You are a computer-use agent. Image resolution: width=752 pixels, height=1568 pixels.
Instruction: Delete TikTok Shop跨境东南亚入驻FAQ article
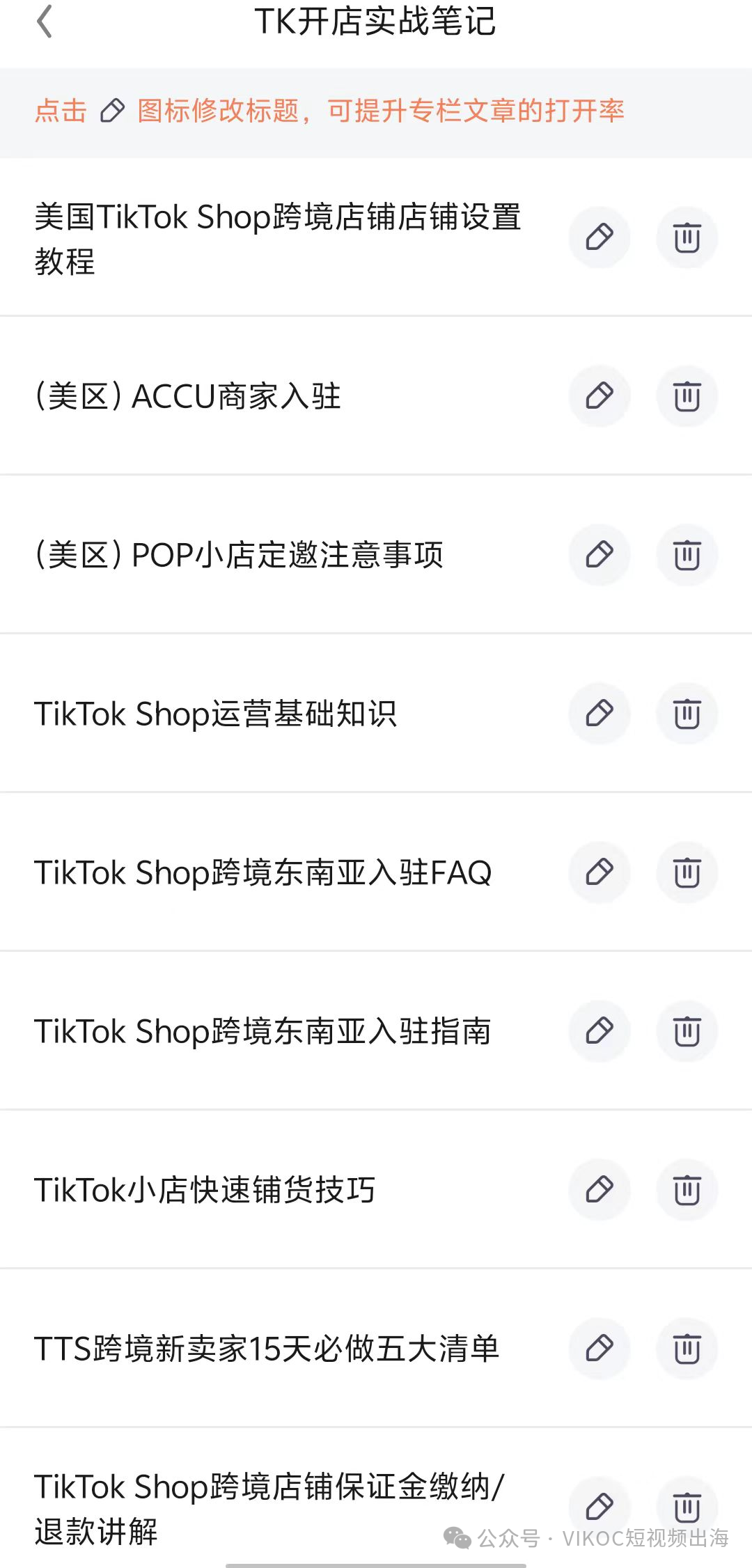[687, 872]
